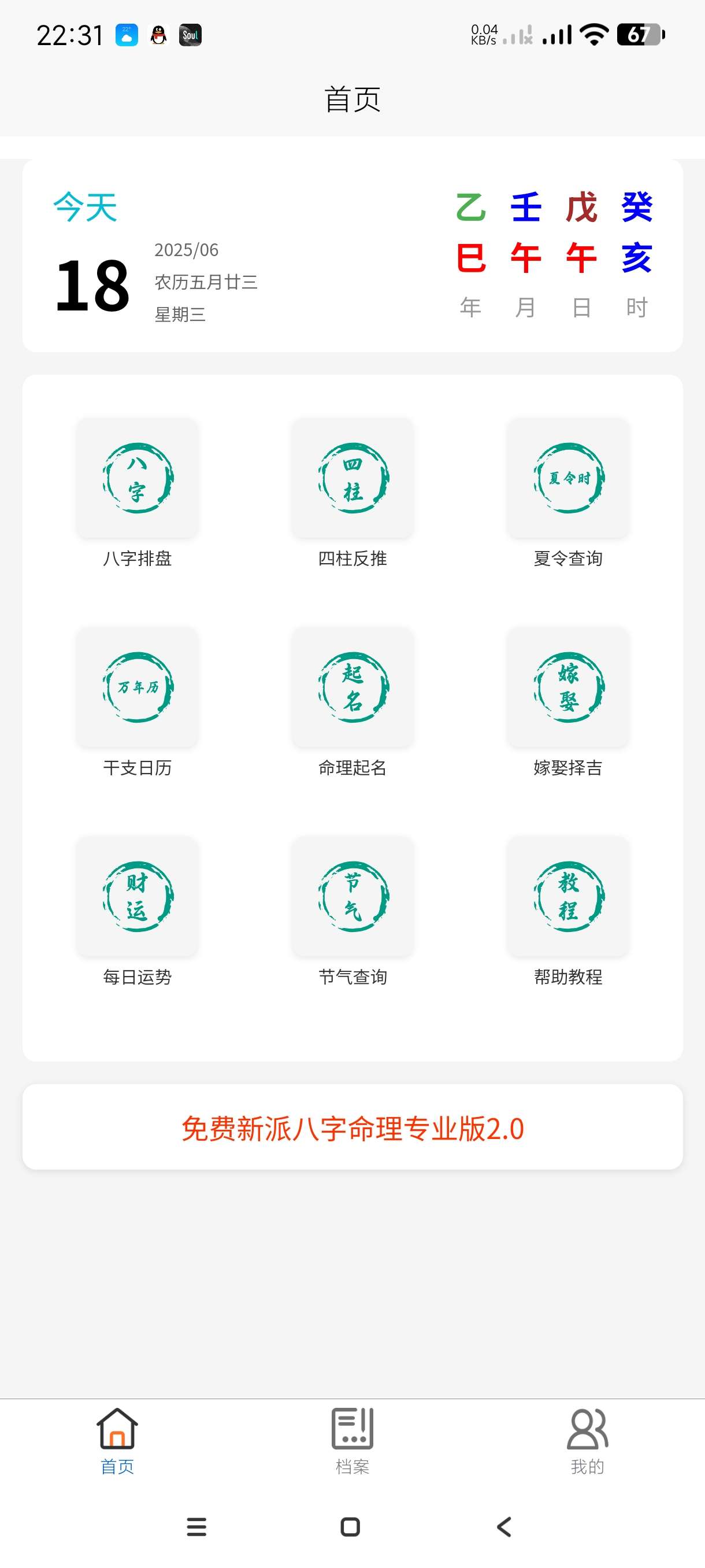
Task: Tap the 免费新派八字命理专业版2.0 banner
Action: tap(353, 1127)
